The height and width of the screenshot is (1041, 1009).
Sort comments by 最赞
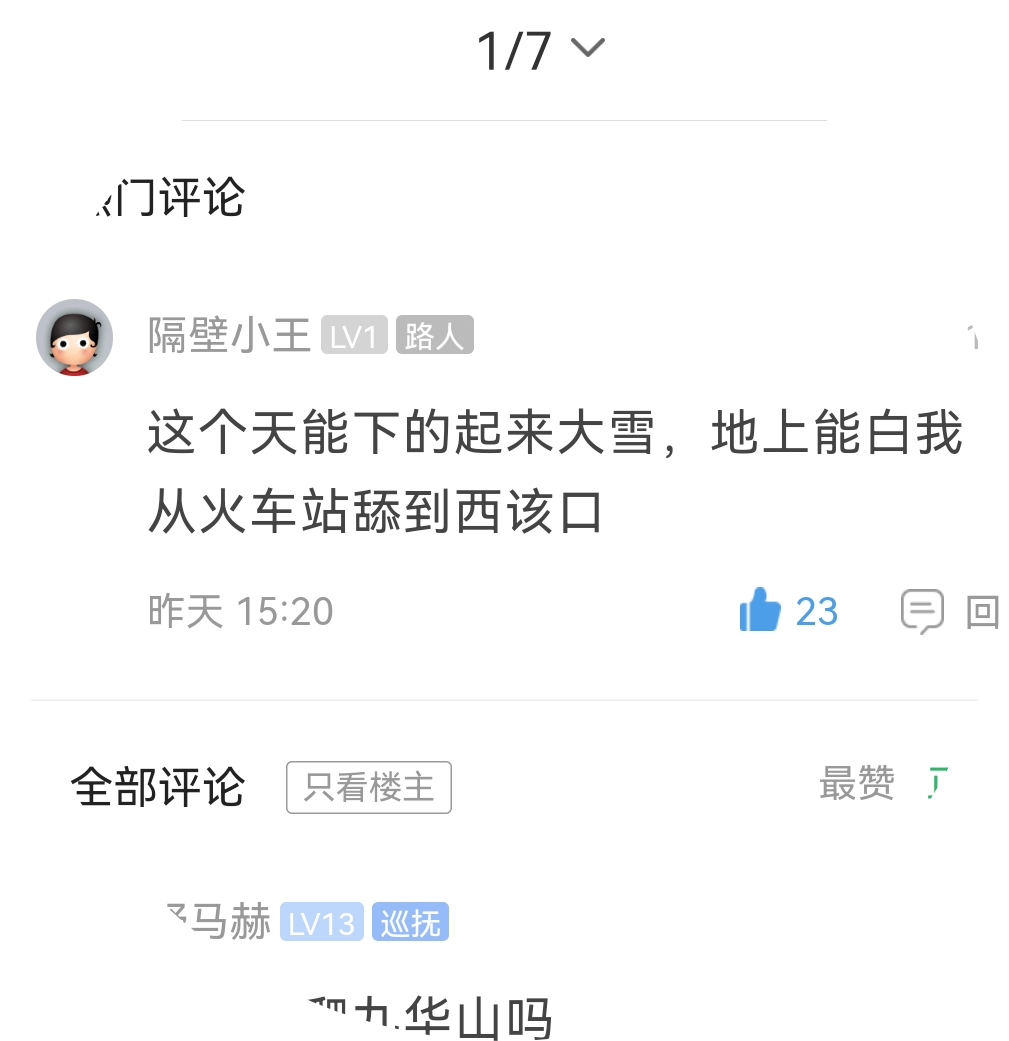pos(856,784)
